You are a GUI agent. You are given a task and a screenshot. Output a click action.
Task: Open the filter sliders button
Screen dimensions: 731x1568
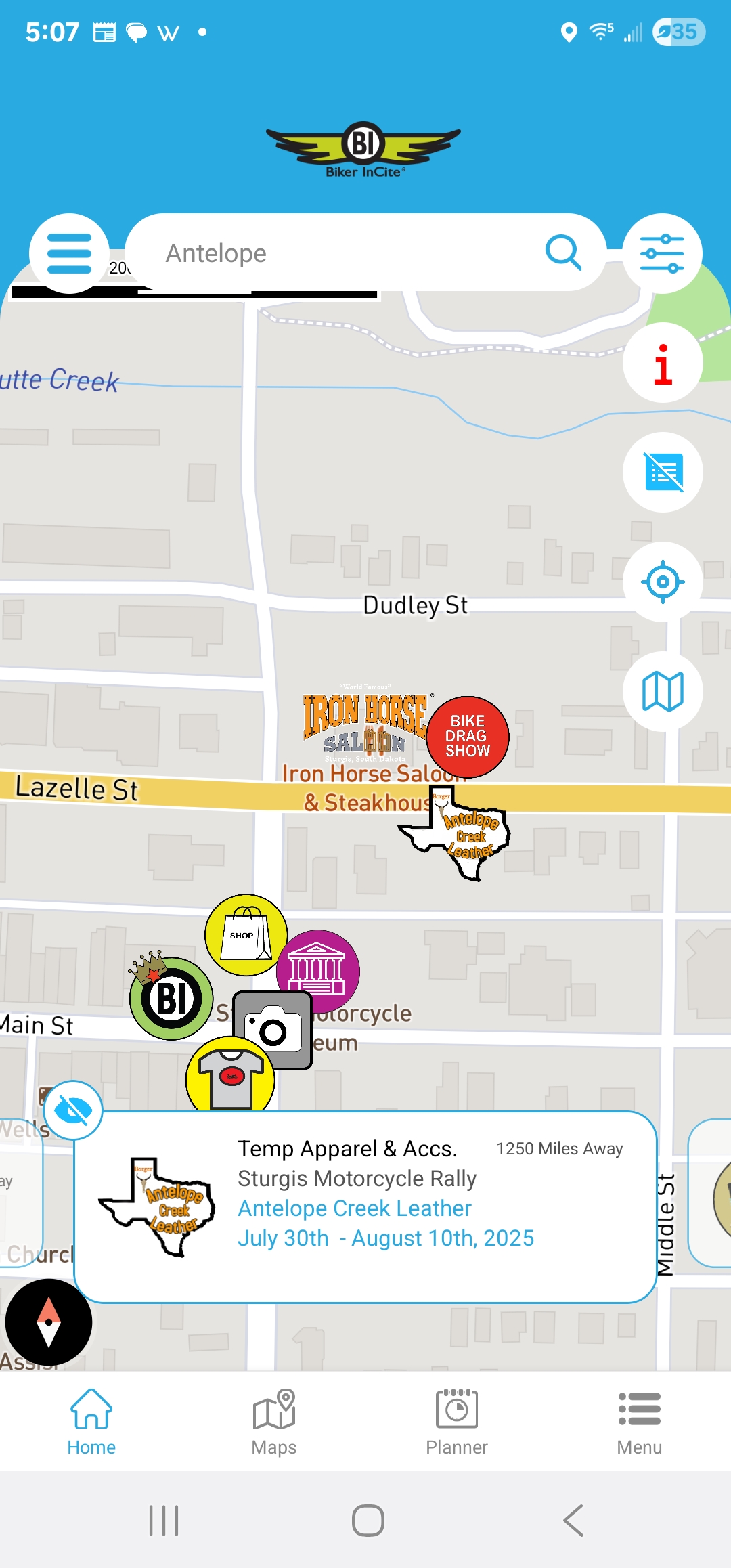coord(662,253)
